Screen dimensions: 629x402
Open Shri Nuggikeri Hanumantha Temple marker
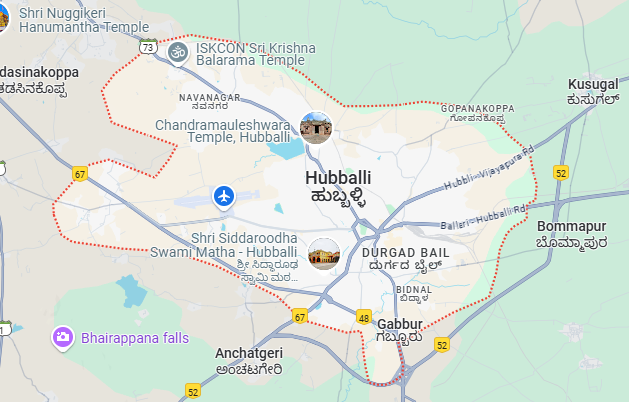pyautogui.click(x=3, y=20)
